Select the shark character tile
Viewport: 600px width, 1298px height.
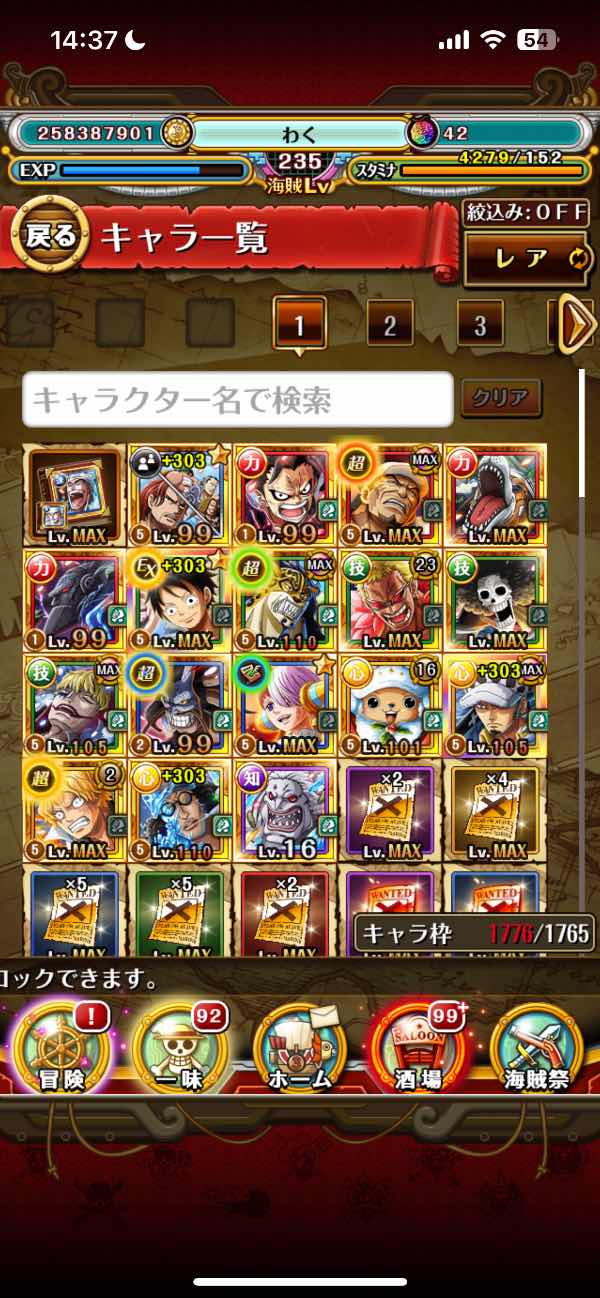495,494
